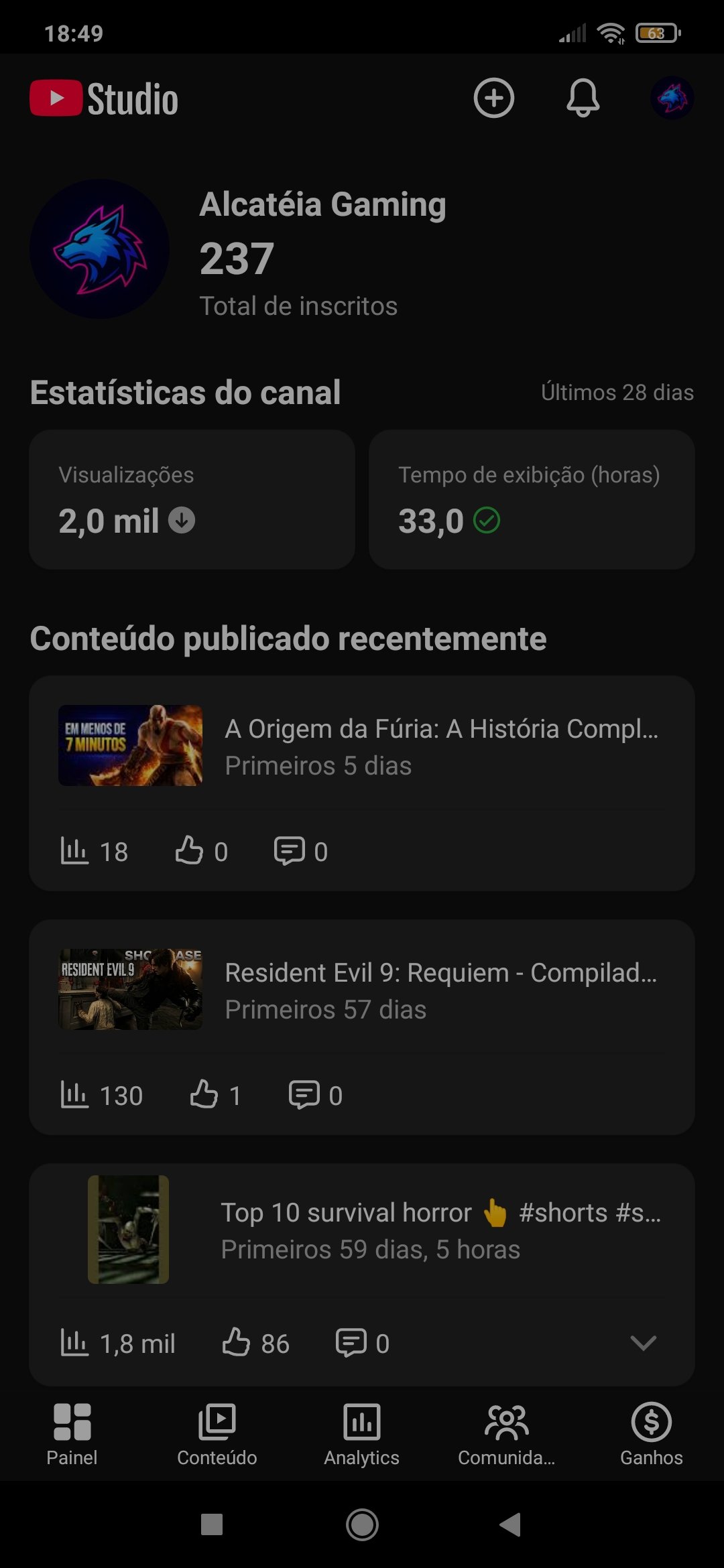Click the analytics bar-chart icon on Resident Evil 9 video
Viewport: 724px width, 1568px height.
tap(76, 1094)
